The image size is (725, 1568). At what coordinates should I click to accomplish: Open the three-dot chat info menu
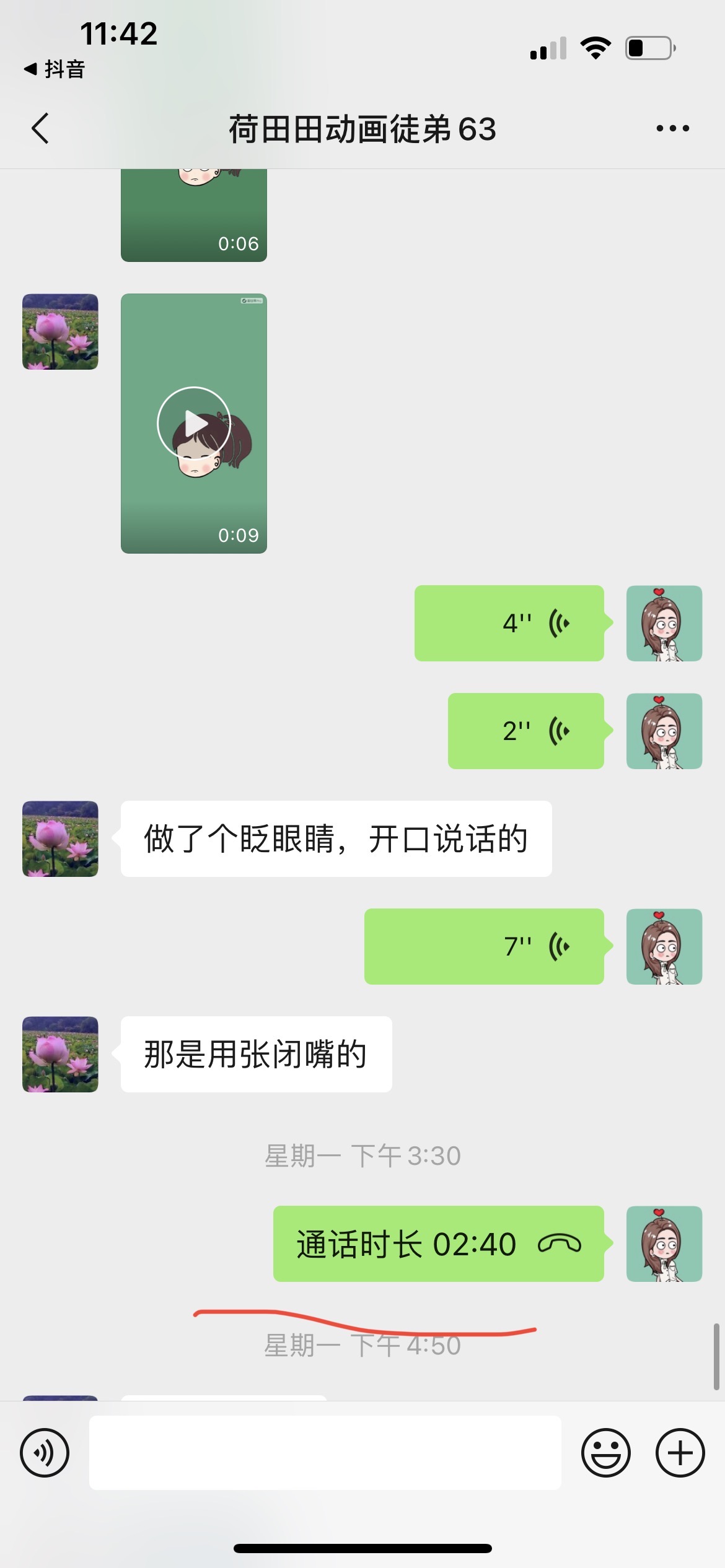point(672,129)
